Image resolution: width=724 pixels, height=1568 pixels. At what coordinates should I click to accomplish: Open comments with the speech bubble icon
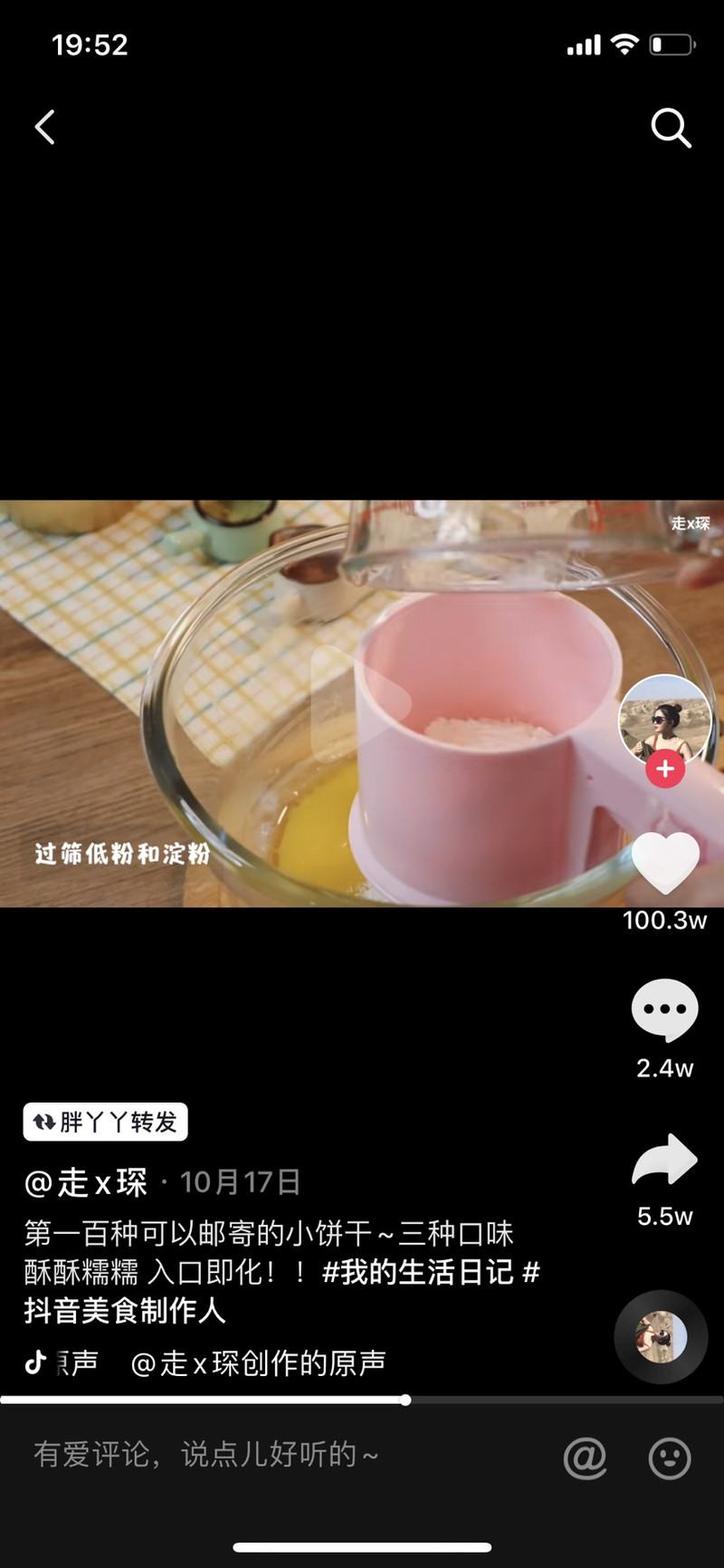tap(665, 1009)
